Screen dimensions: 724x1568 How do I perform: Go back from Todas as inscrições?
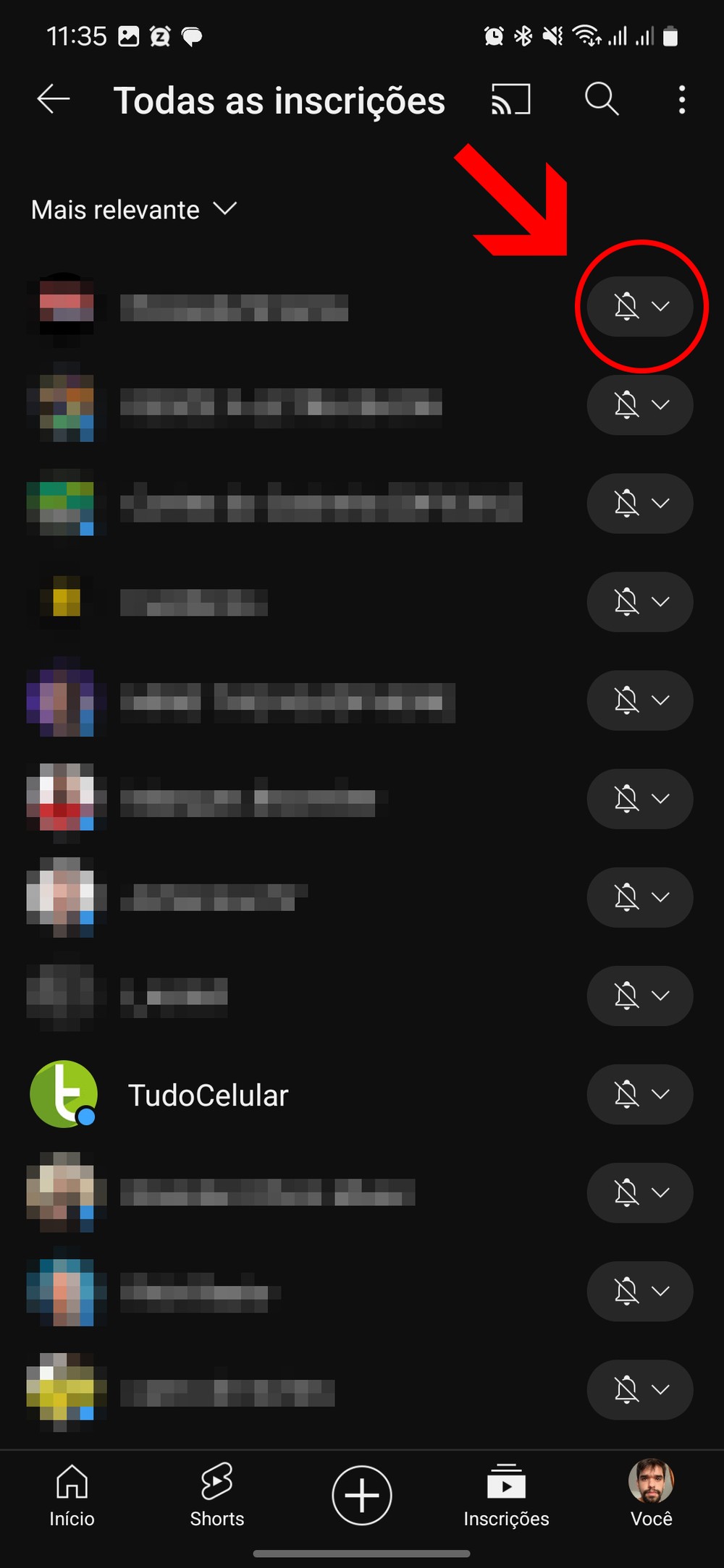[x=54, y=99]
